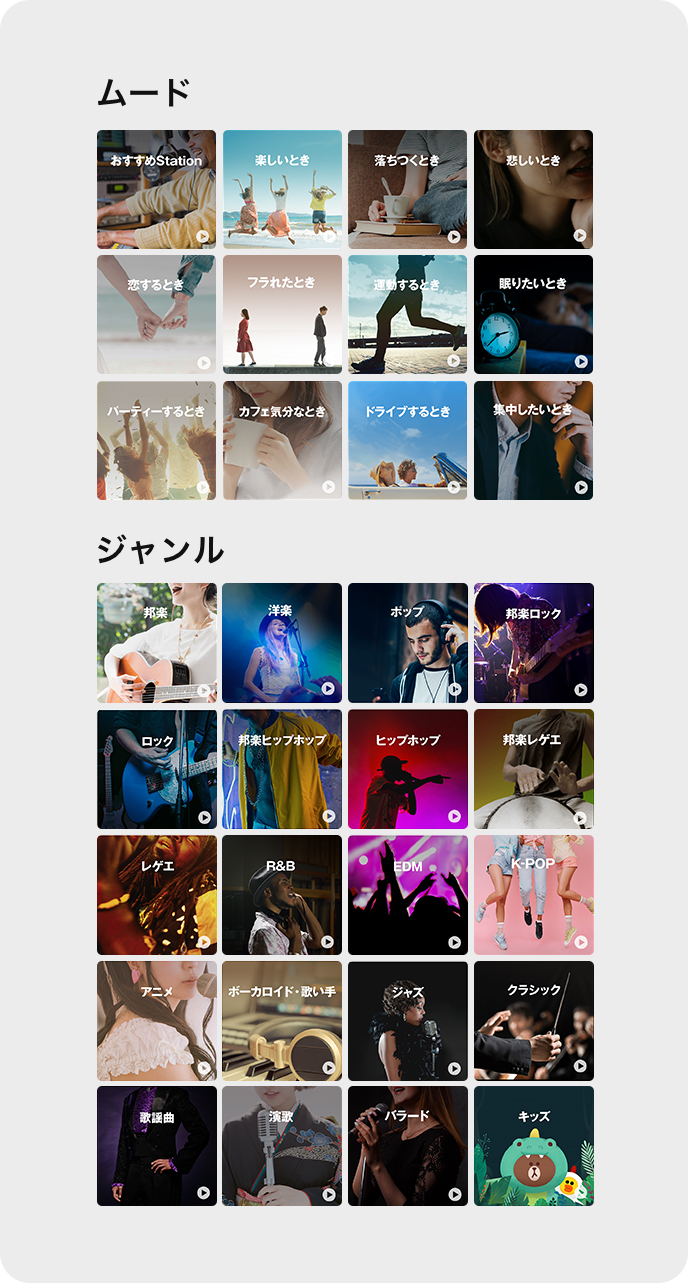Select the 落ちつくとき mood tile
This screenshot has height=1283, width=688.
pos(407,189)
